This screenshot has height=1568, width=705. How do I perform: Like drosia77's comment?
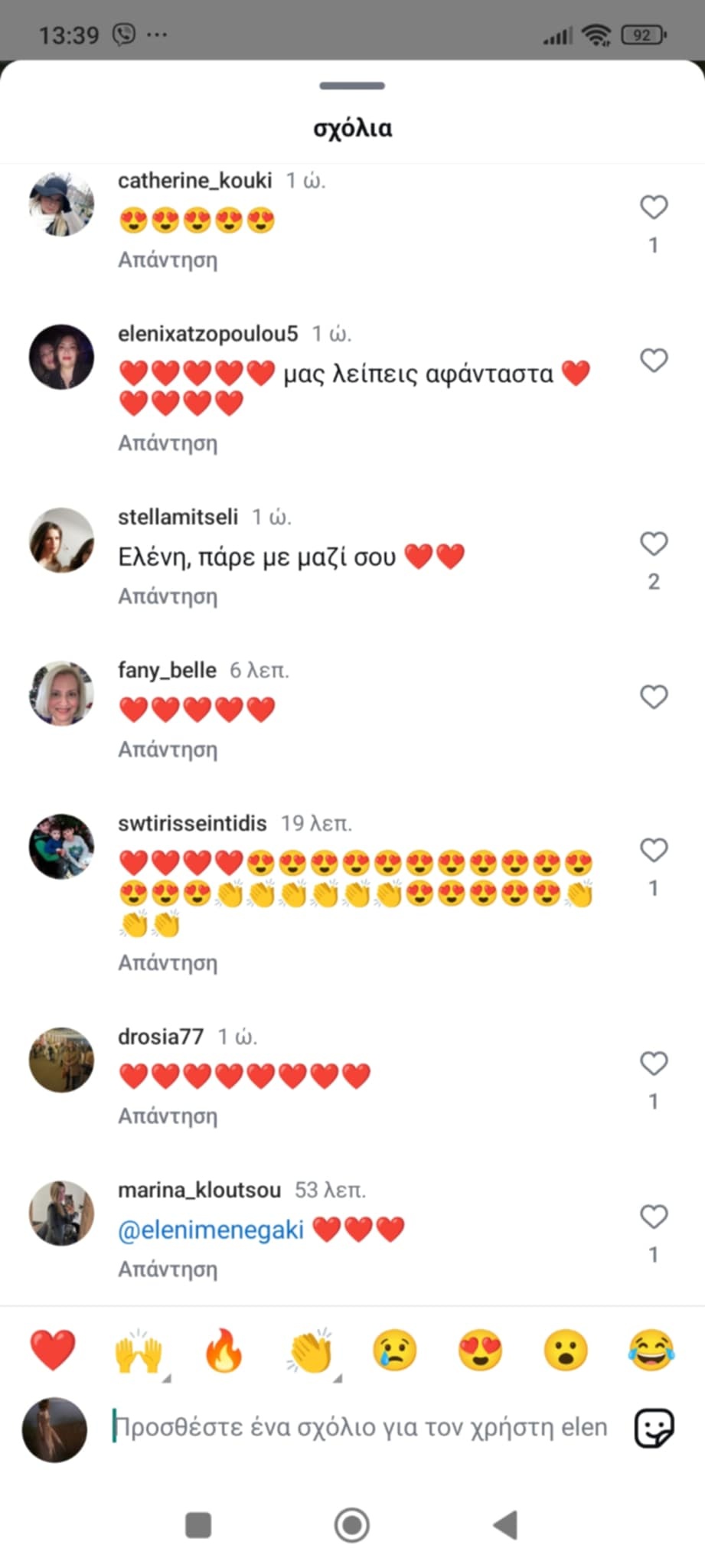tap(653, 1063)
